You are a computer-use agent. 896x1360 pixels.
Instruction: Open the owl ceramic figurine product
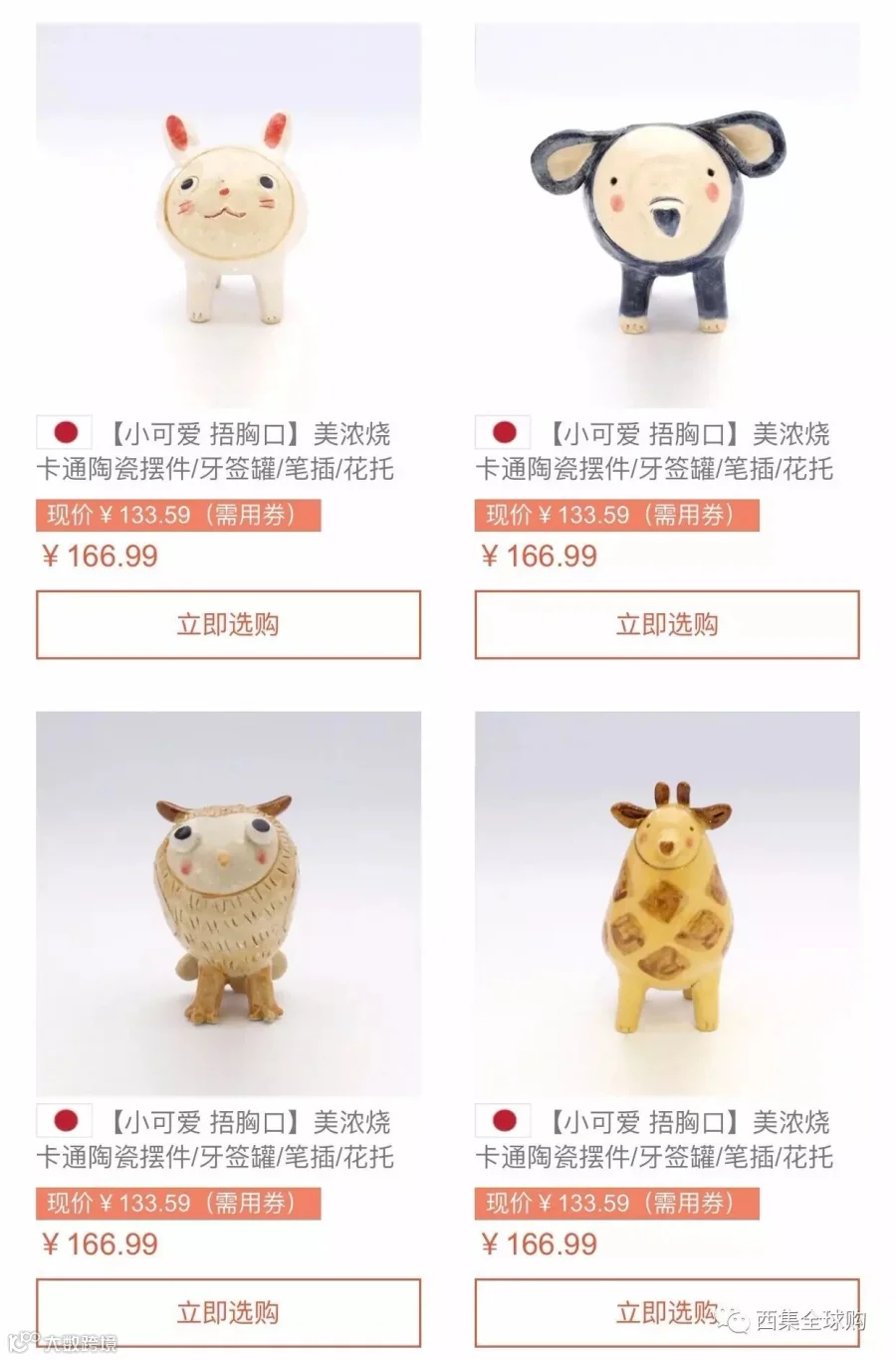point(228,903)
